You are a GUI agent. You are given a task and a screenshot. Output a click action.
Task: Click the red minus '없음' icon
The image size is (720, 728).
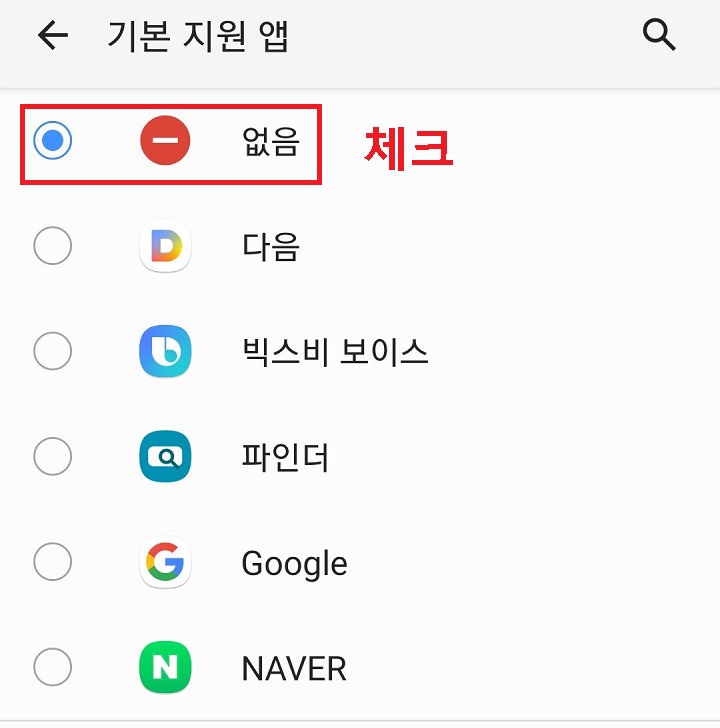click(x=164, y=141)
